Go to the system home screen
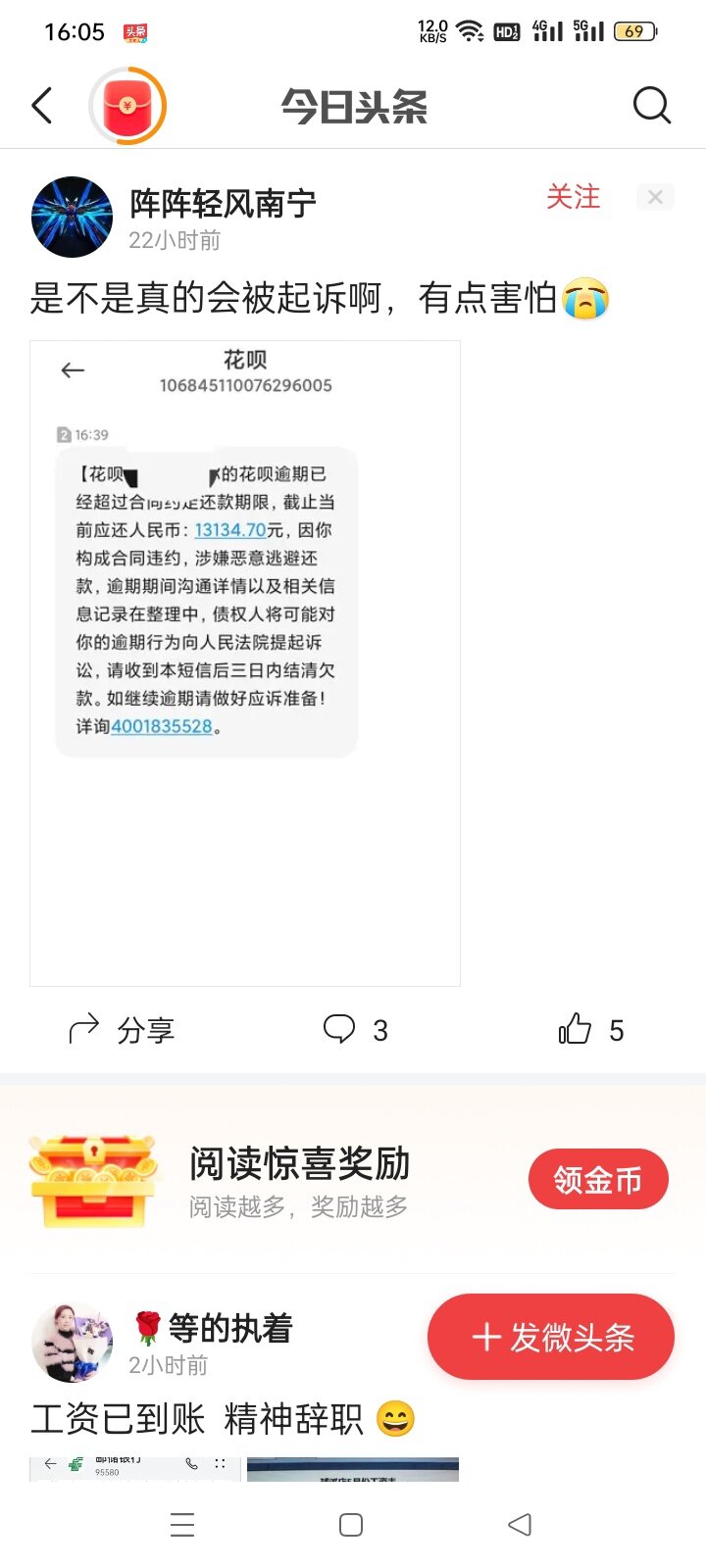706x1568 pixels. point(351,1525)
